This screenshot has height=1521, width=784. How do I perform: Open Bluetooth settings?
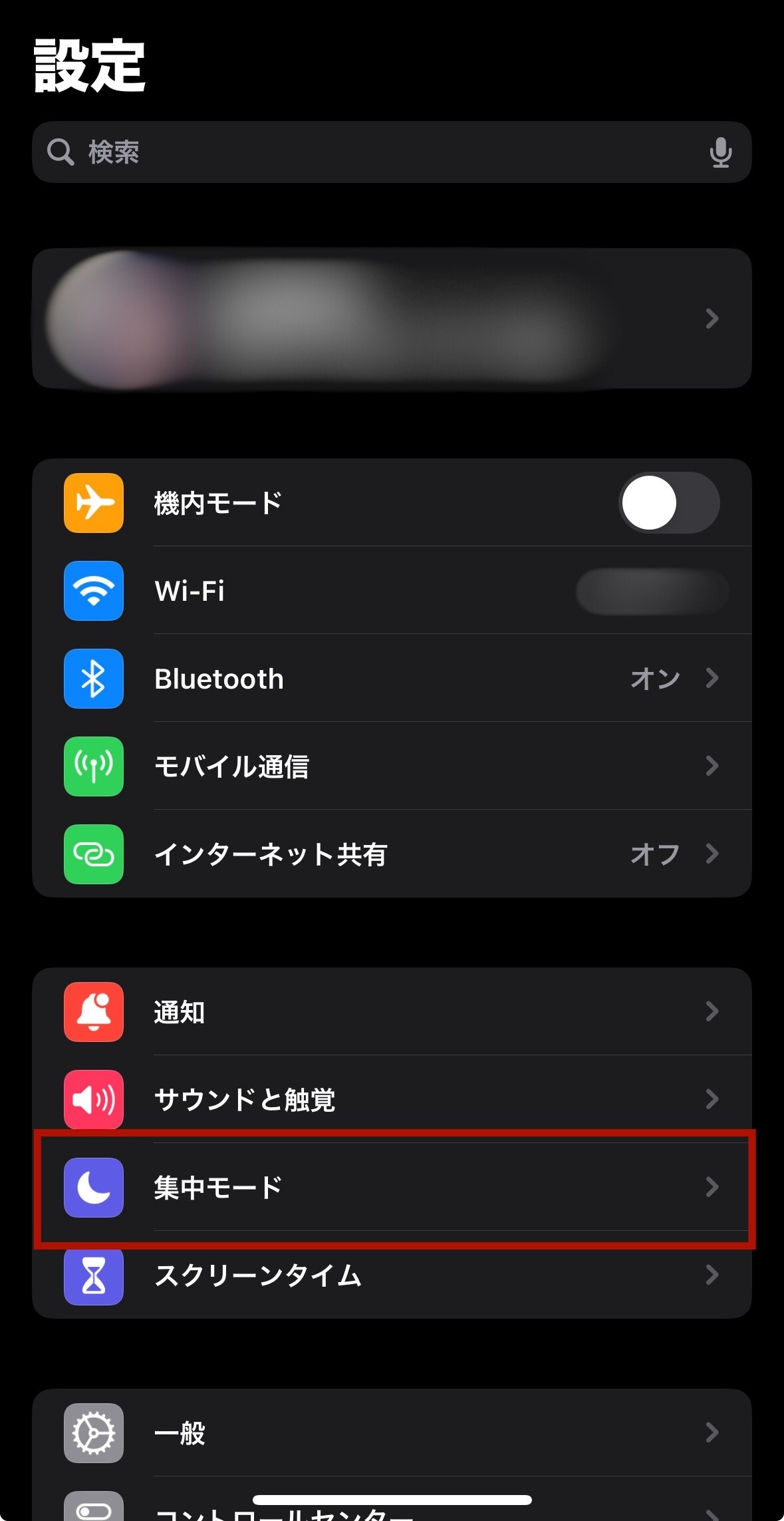click(392, 679)
